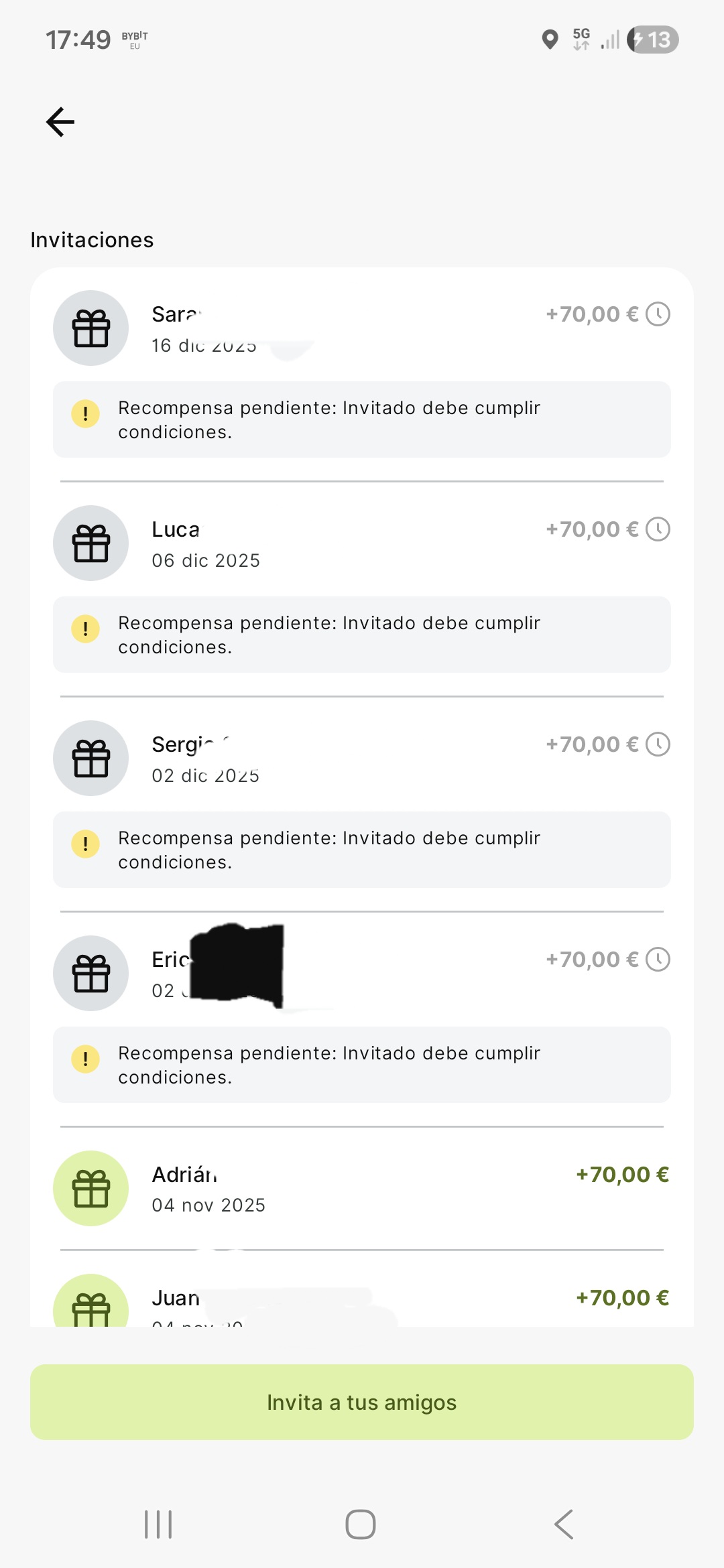
Task: Open Sara's invitation entry
Action: 362,328
